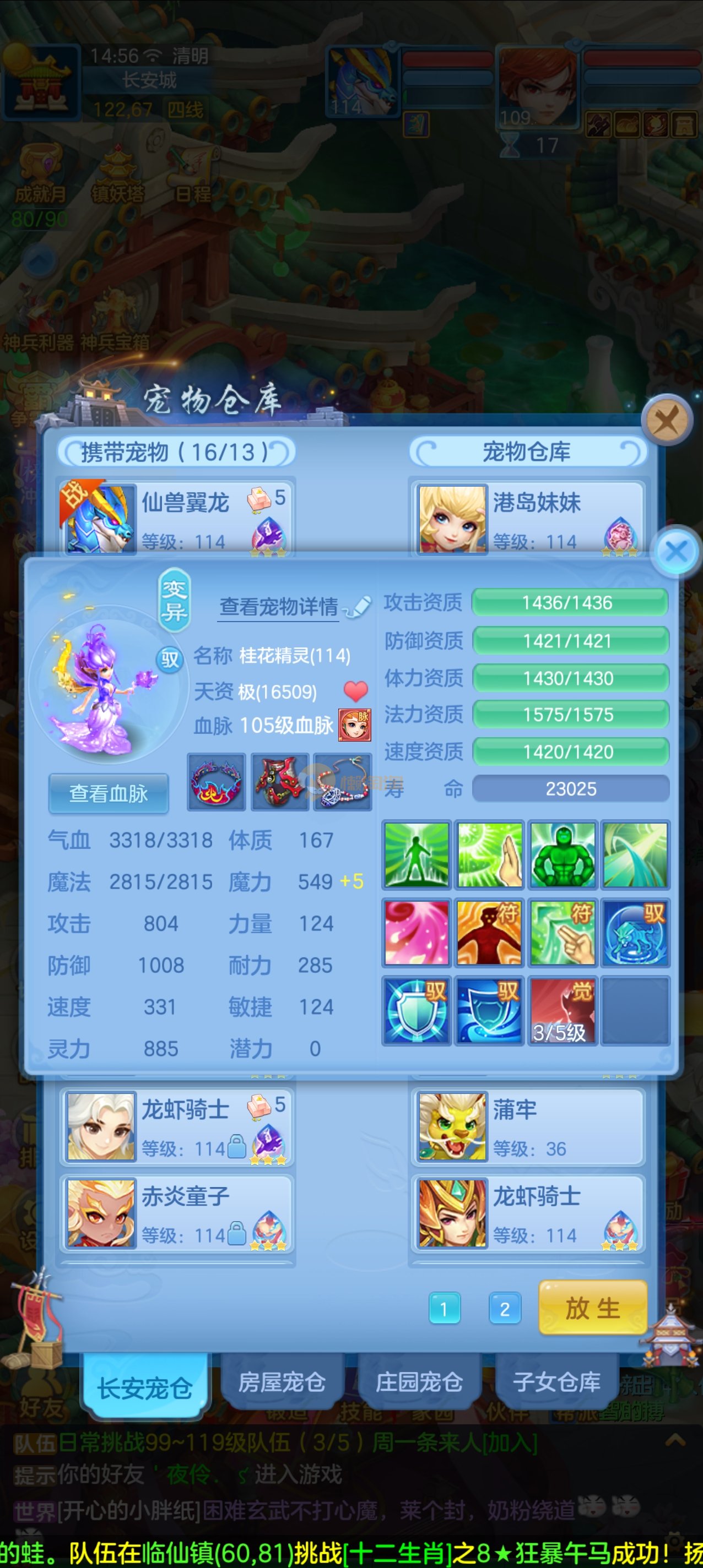Switch to 庄园宠仓 tab

click(x=419, y=1382)
